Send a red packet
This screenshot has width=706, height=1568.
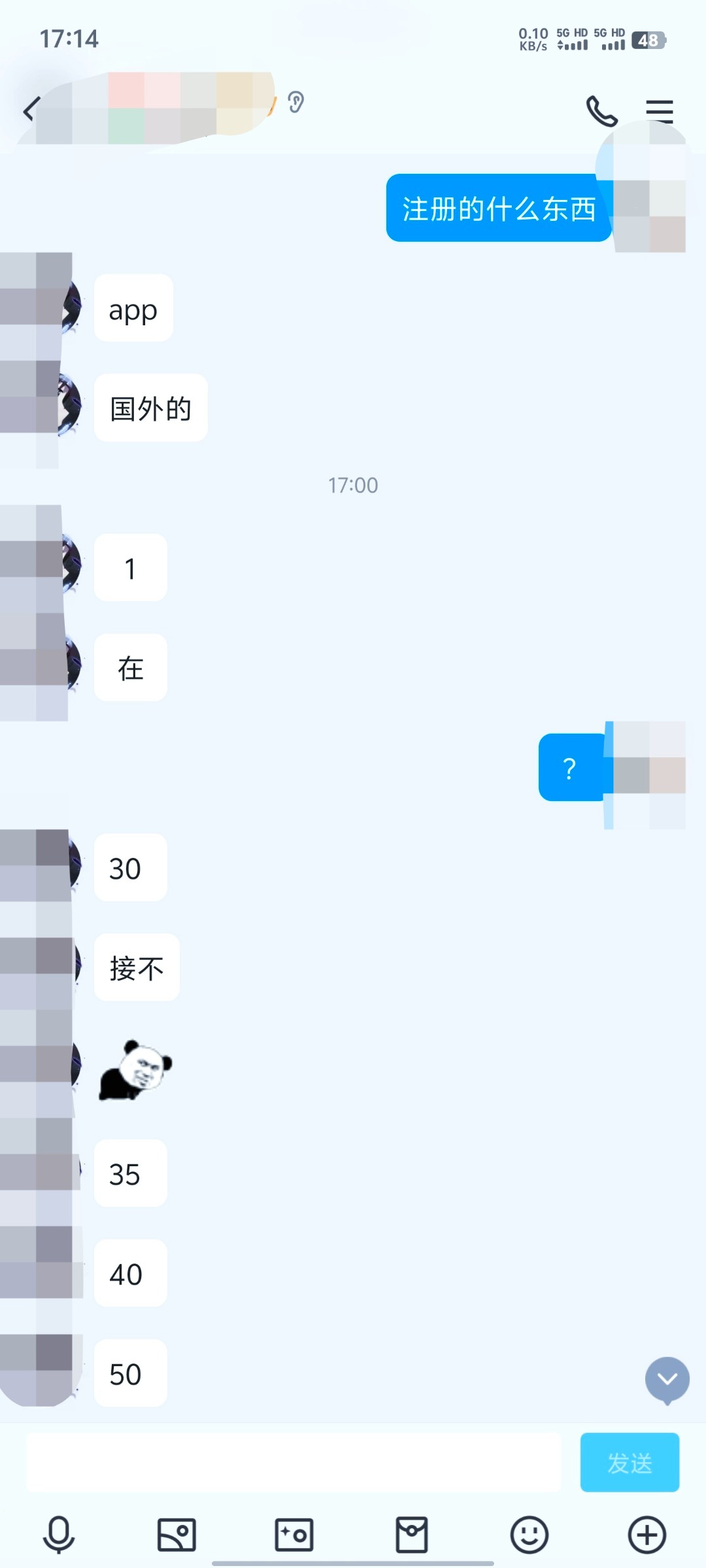pyautogui.click(x=412, y=1534)
